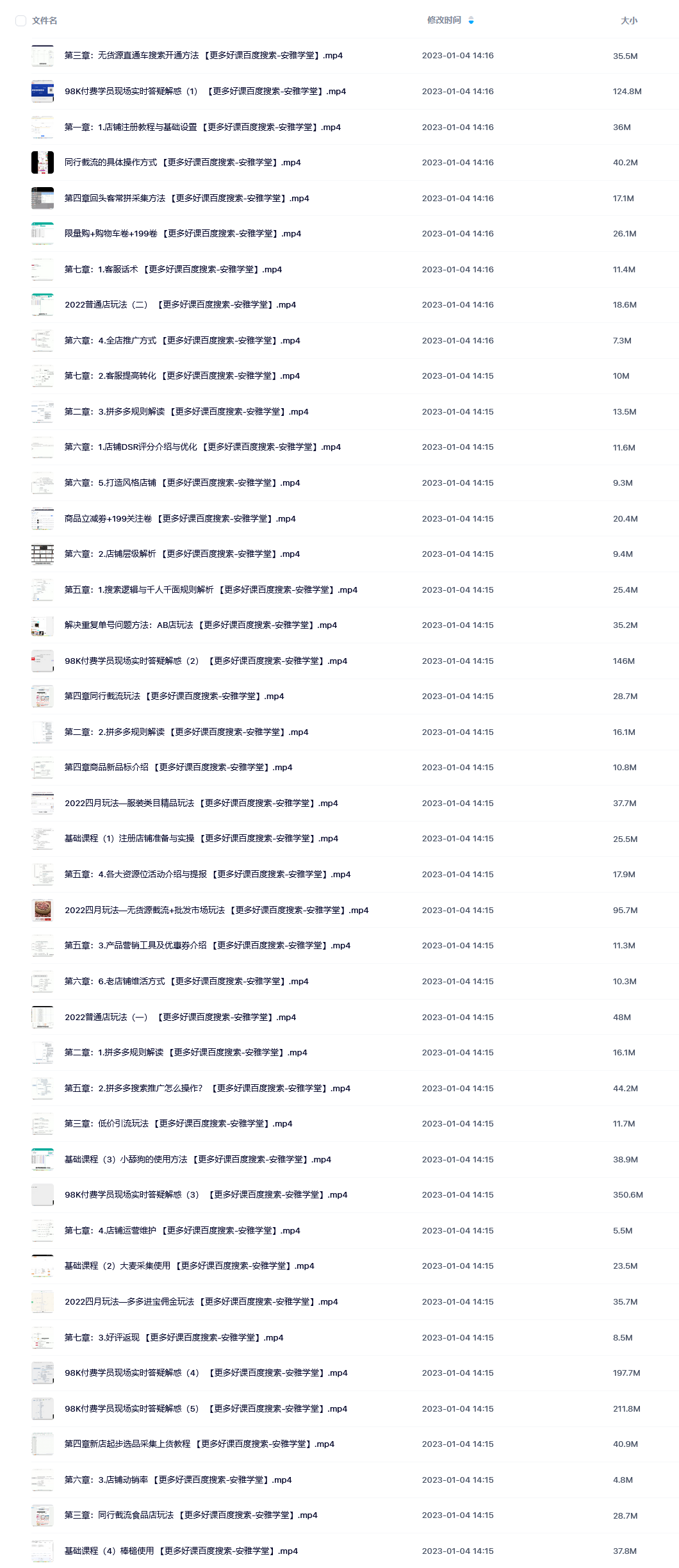The image size is (679, 1568).
Task: Open 2022四月玩法—服装类目精品玩法 video
Action: pos(201,804)
